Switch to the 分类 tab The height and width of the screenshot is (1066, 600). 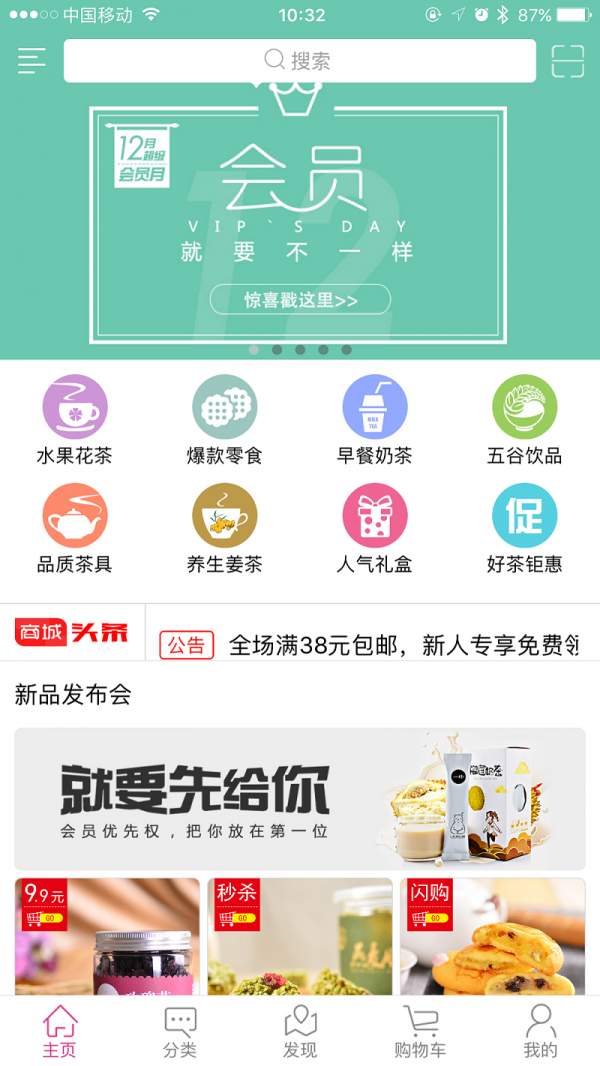(180, 1032)
